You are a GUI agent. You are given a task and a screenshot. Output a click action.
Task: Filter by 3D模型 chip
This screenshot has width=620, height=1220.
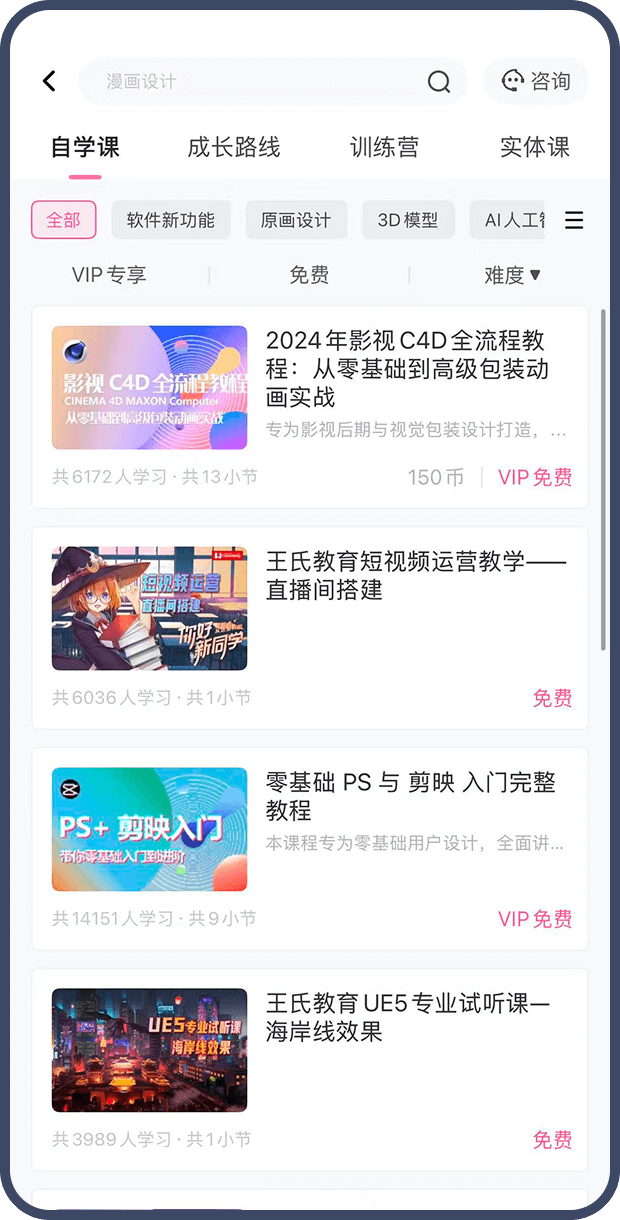click(x=408, y=220)
